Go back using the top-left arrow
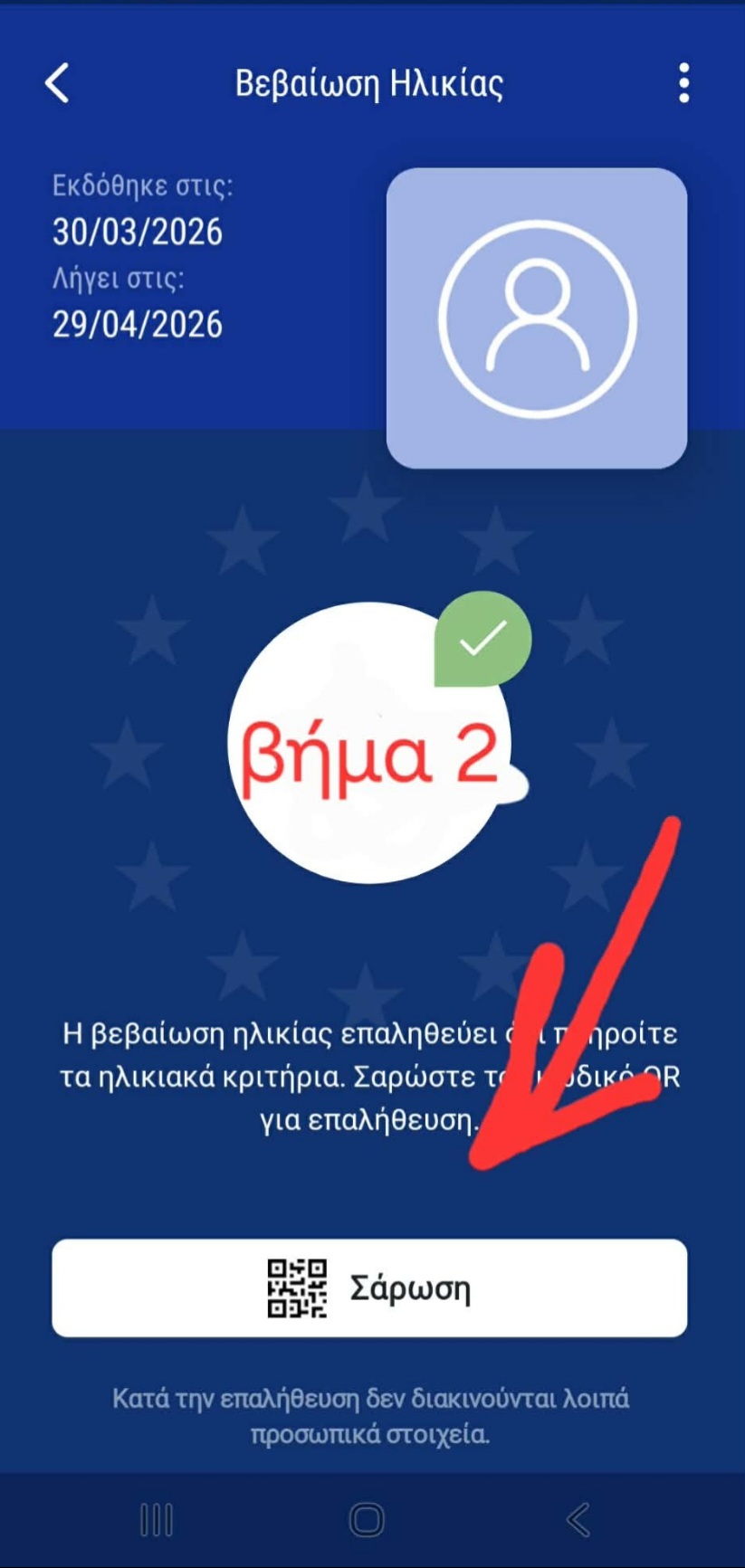The image size is (745, 1568). (x=57, y=83)
